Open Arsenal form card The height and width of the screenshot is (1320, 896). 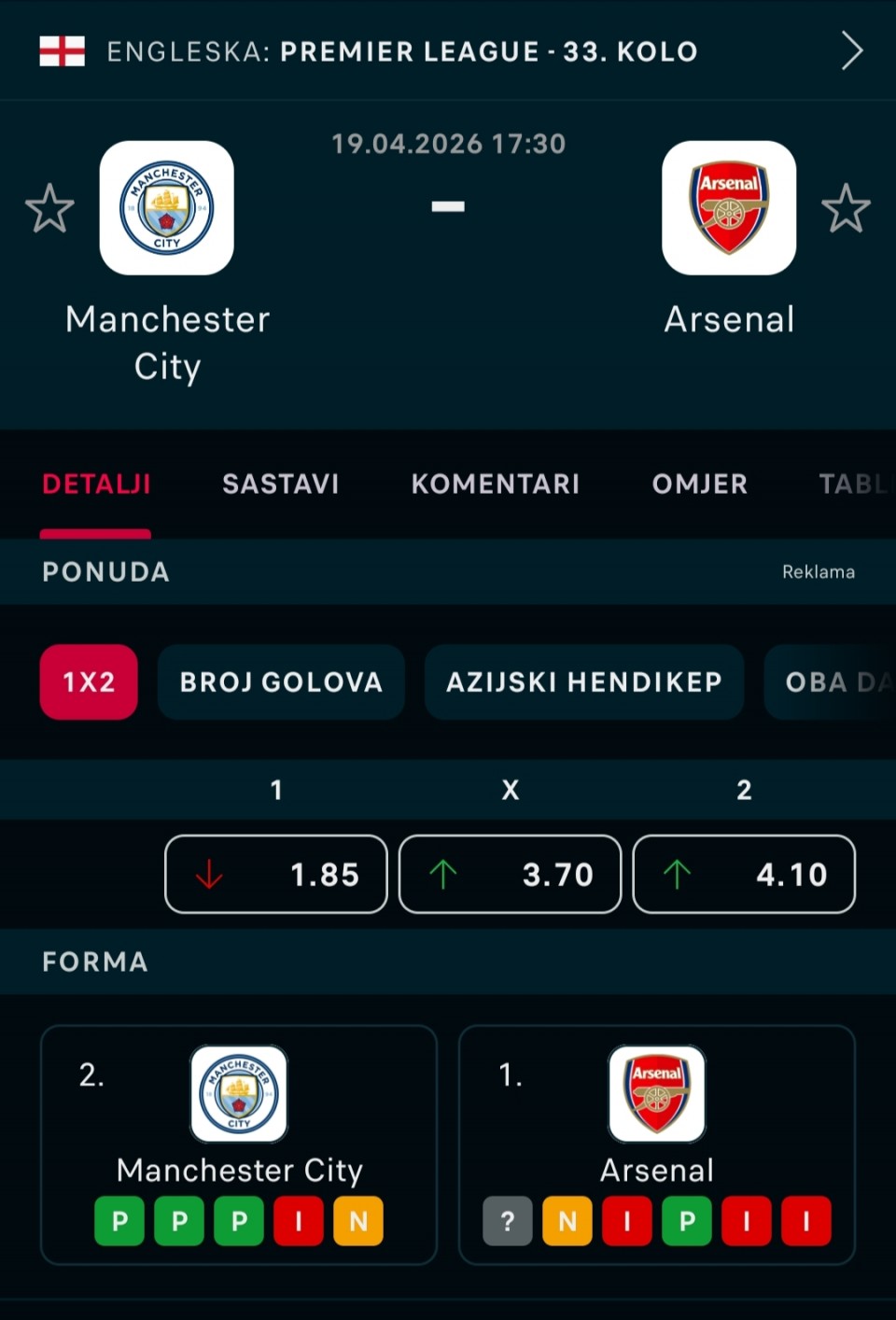(657, 1144)
